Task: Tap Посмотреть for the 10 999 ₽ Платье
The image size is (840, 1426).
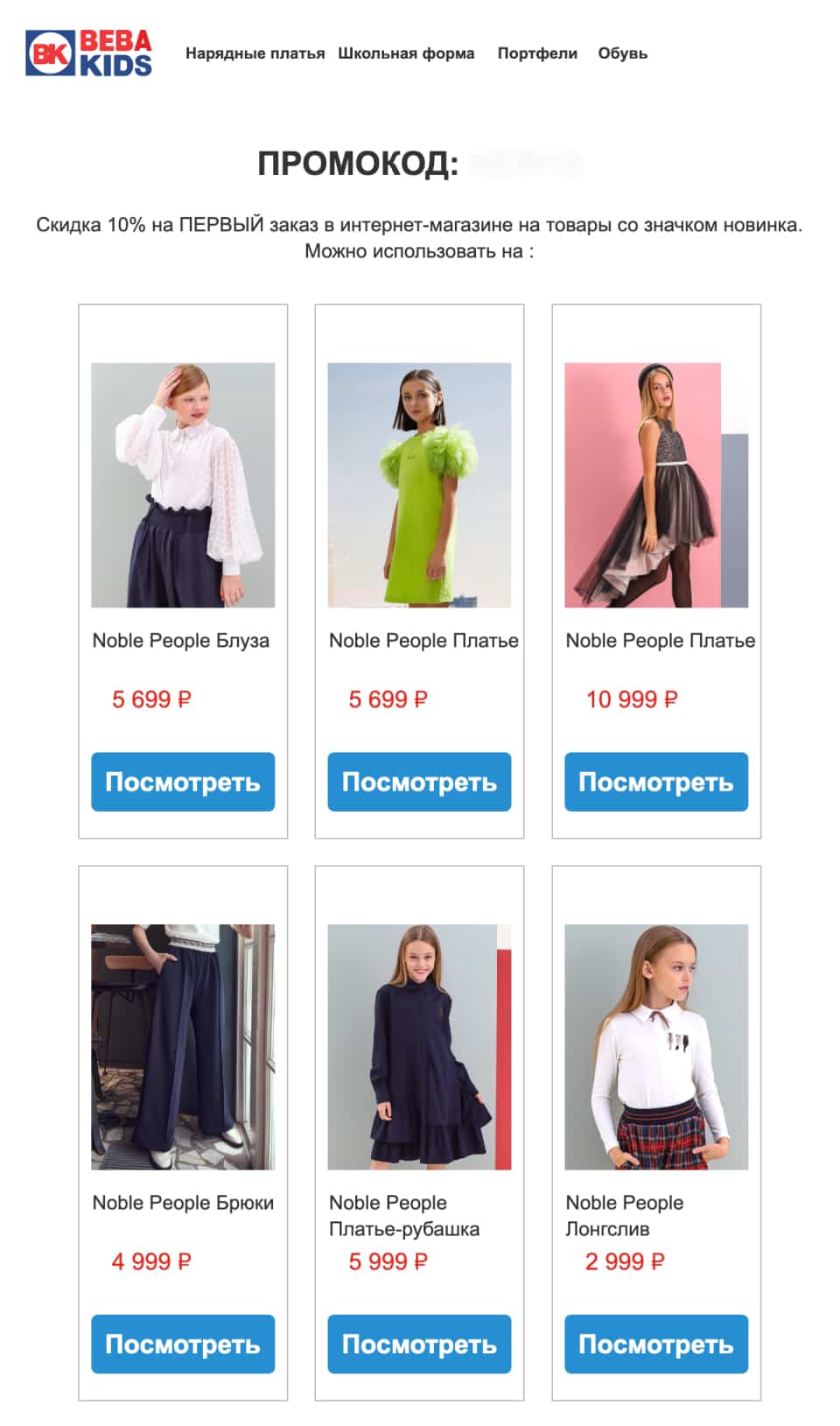Action: (656, 782)
